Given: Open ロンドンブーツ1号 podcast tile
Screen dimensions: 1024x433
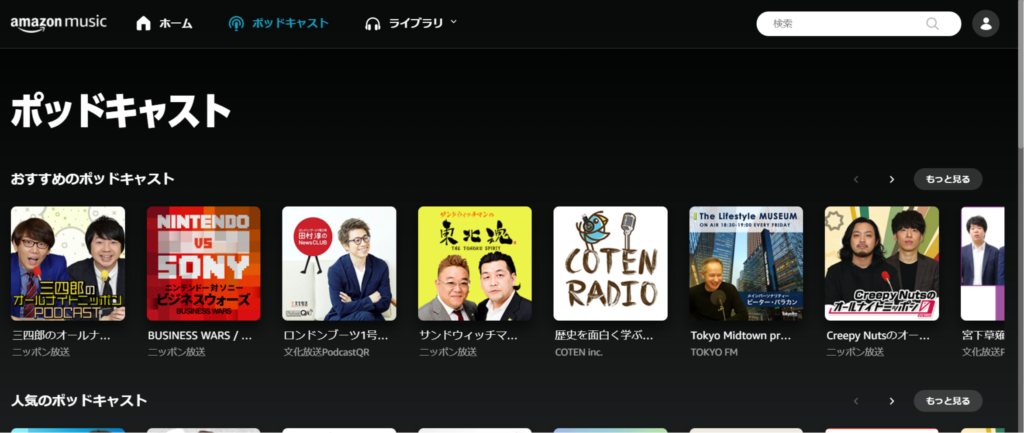Looking at the screenshot, I should [339, 263].
